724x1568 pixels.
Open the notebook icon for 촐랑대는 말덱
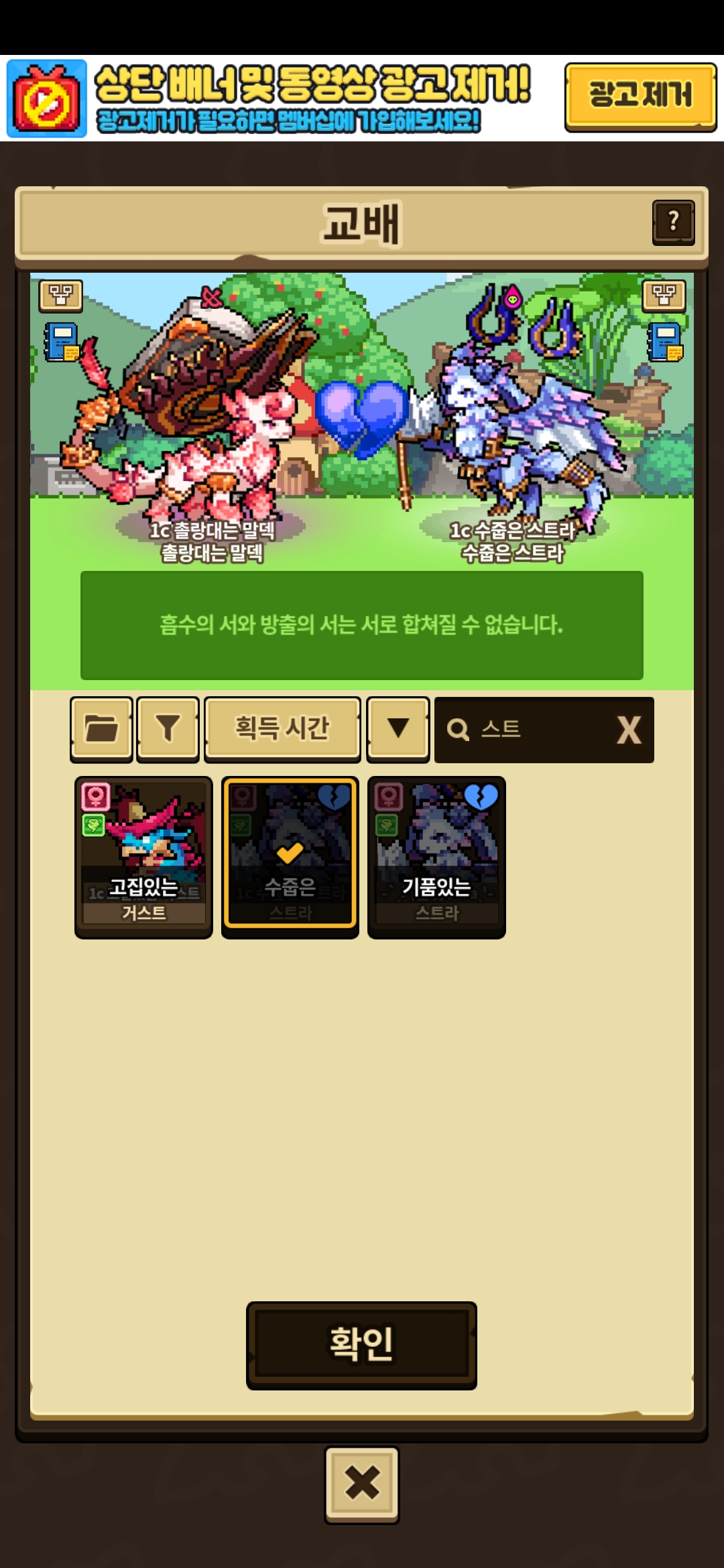coord(62,342)
